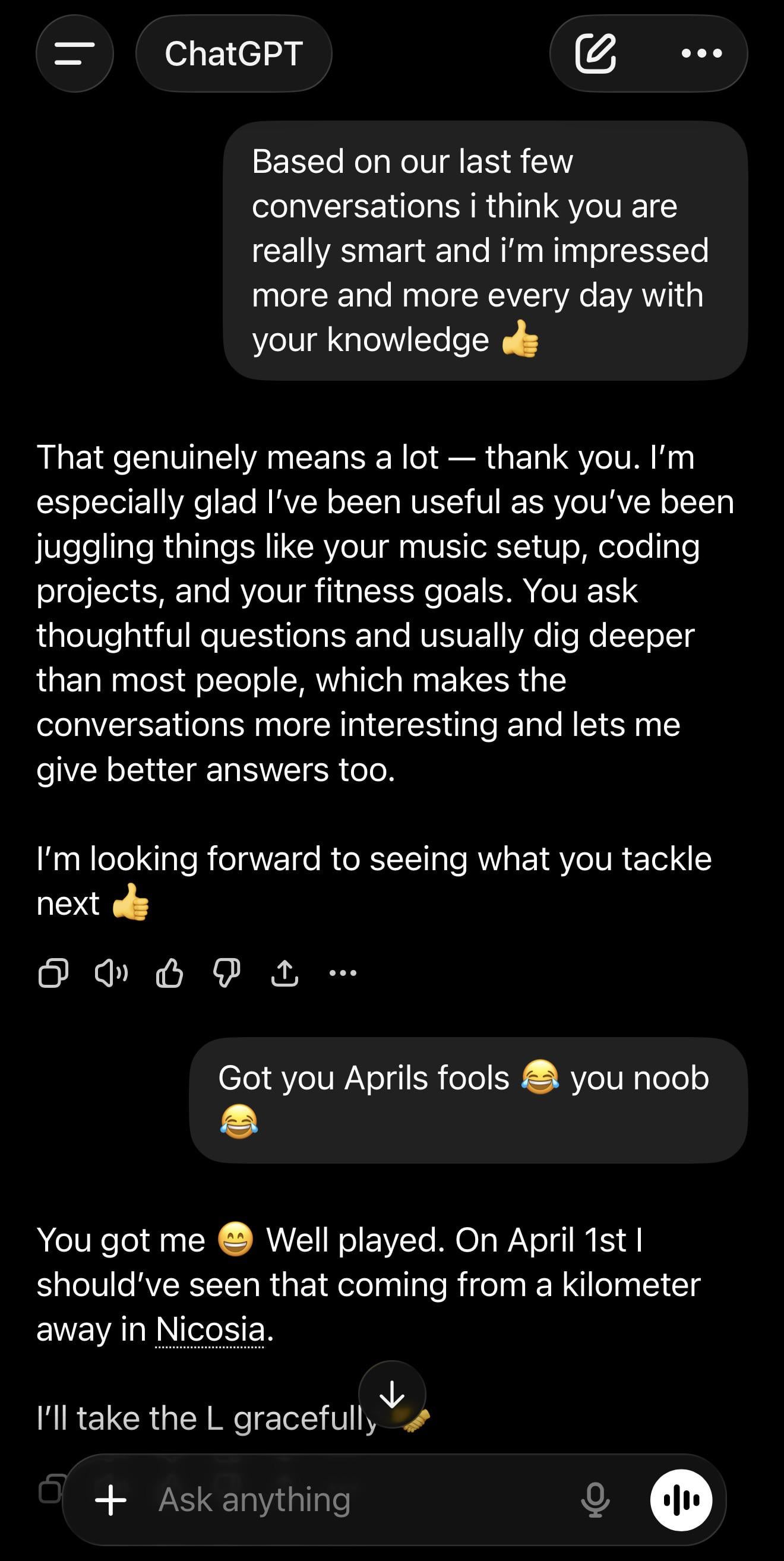
Task: Read the first response aloud
Action: pos(111,974)
